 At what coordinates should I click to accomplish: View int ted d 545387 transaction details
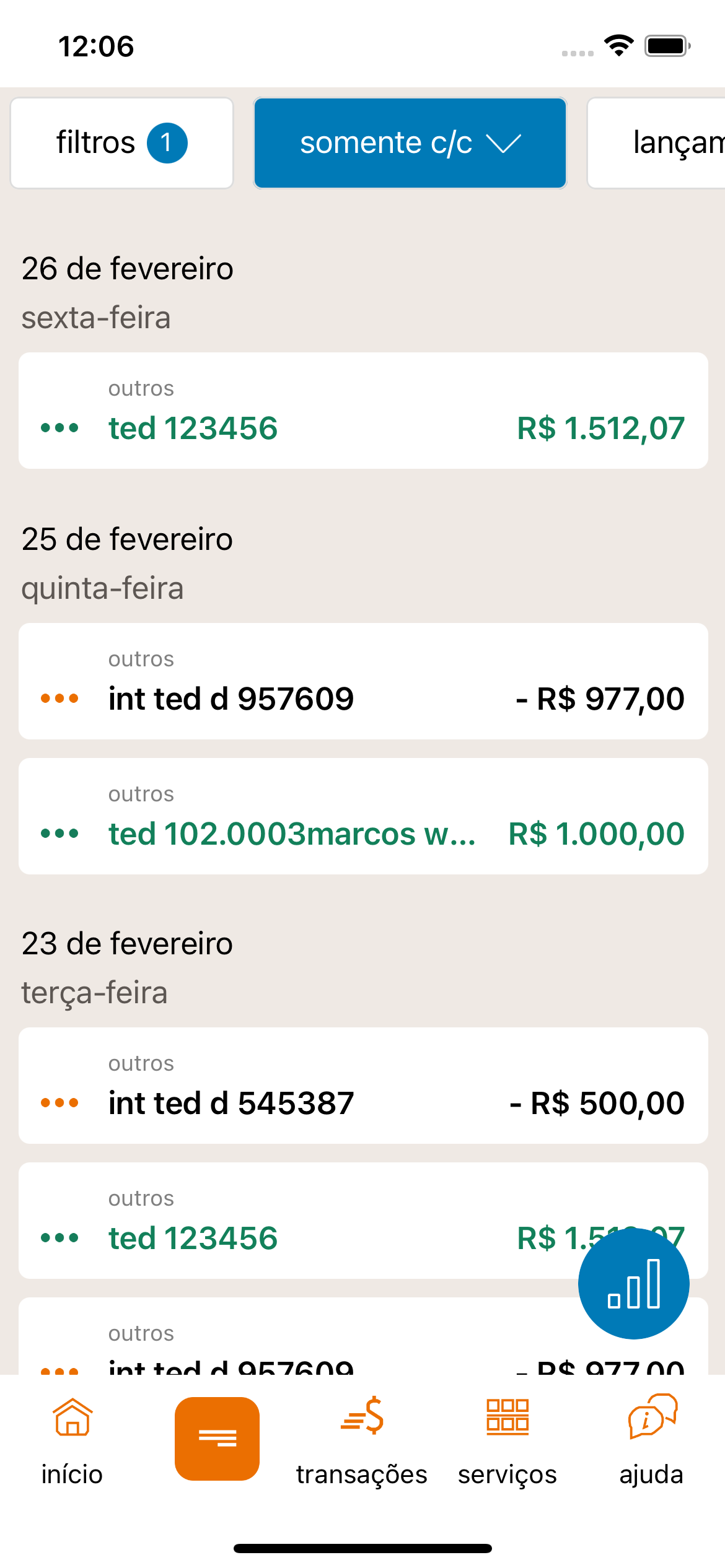(363, 1086)
